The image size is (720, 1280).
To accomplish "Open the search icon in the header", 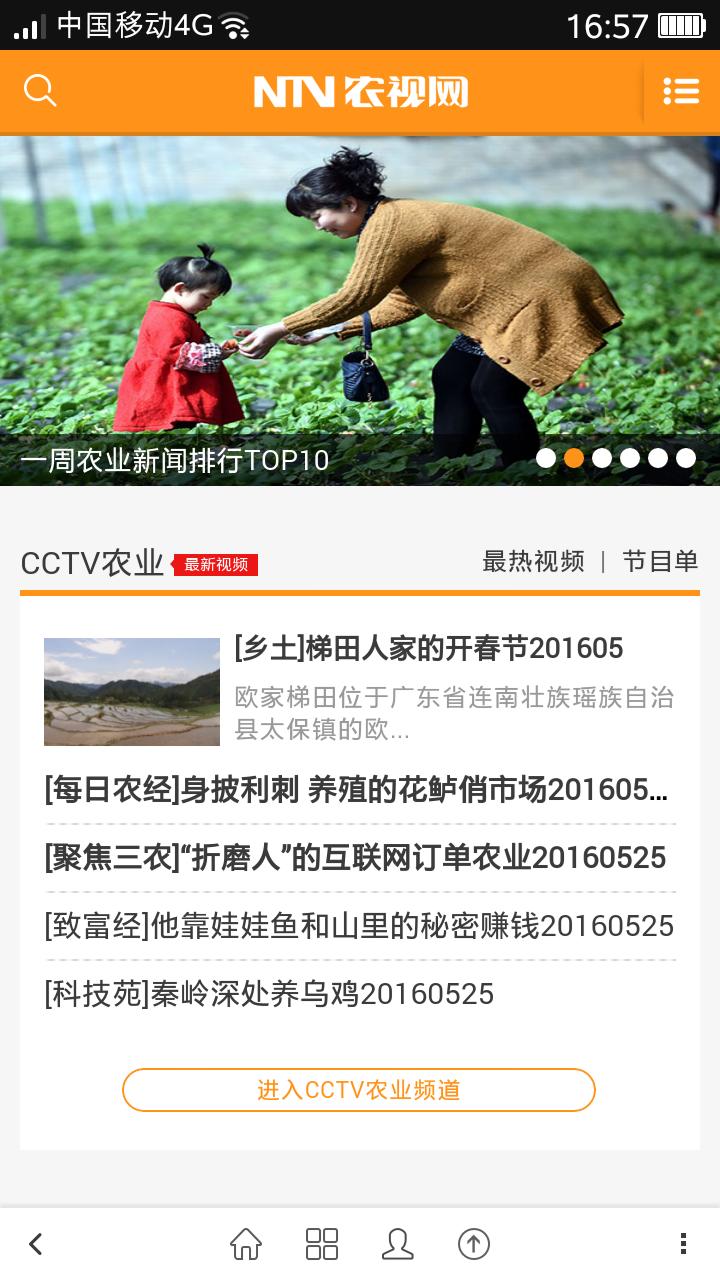I will click(x=40, y=91).
